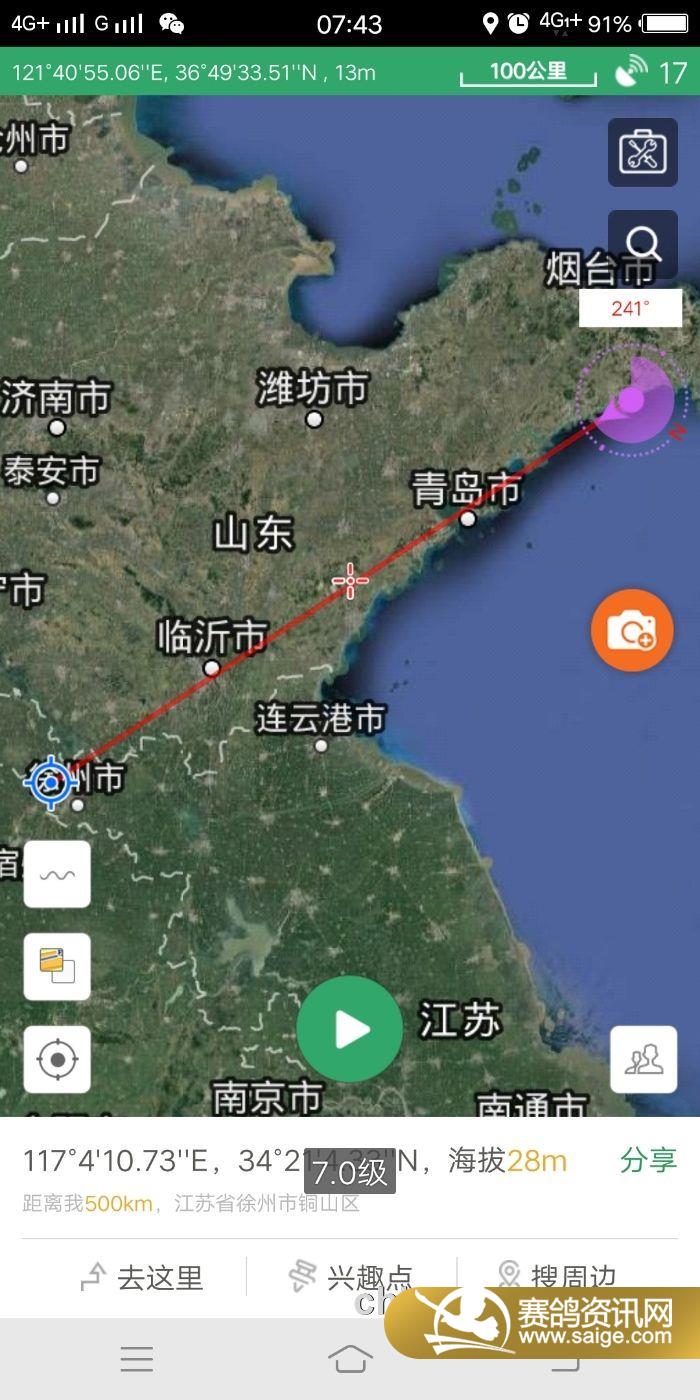The image size is (700, 1400).
Task: Share this location via 分享
Action: coord(648,1160)
